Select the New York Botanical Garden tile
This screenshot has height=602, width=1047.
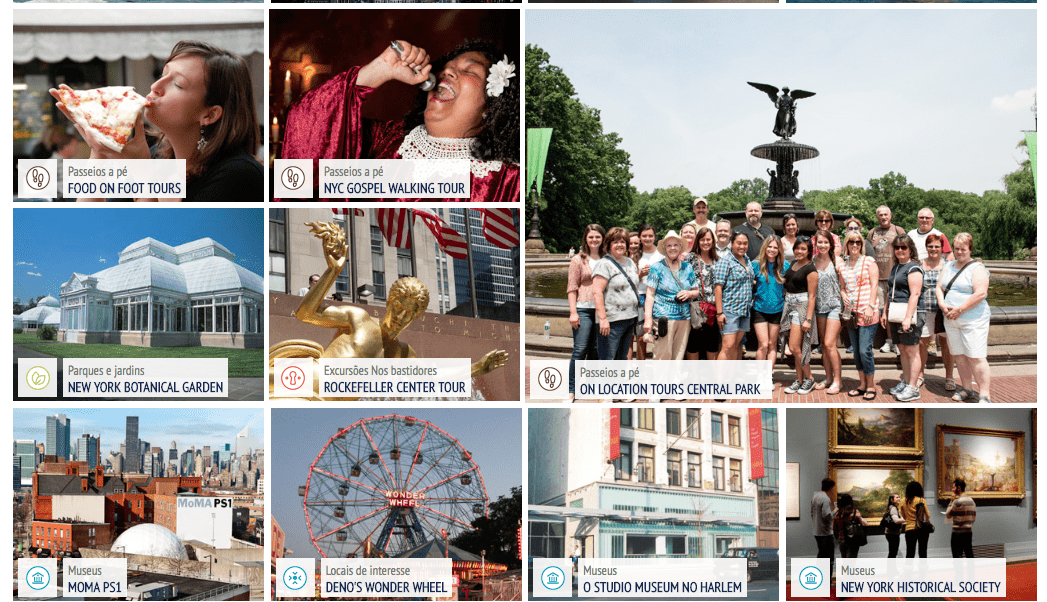138,303
